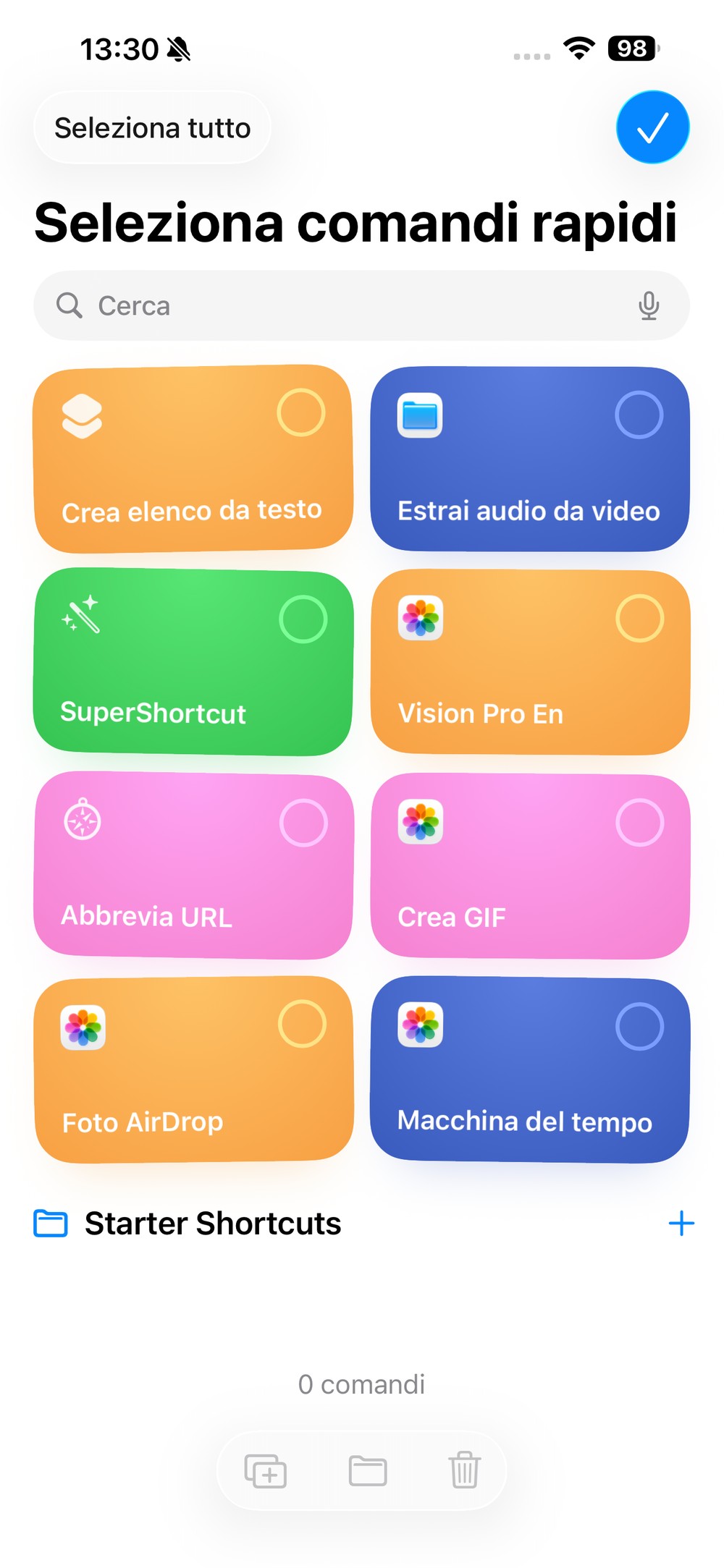Confirm selection with the blue checkmark
The width and height of the screenshot is (724, 1568).
coord(652,127)
